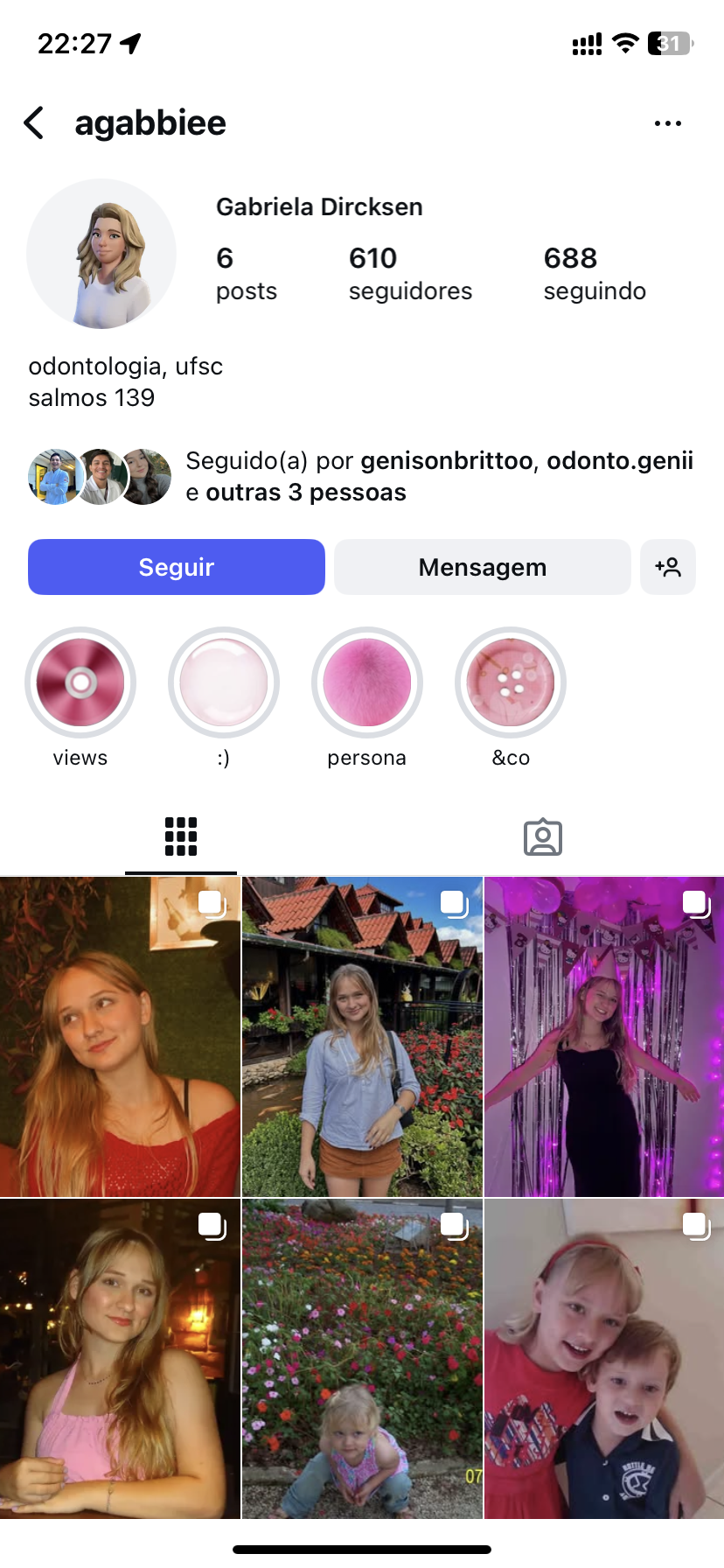724x1568 pixels.
Task: Open the pink party decorations post
Action: (x=604, y=1037)
